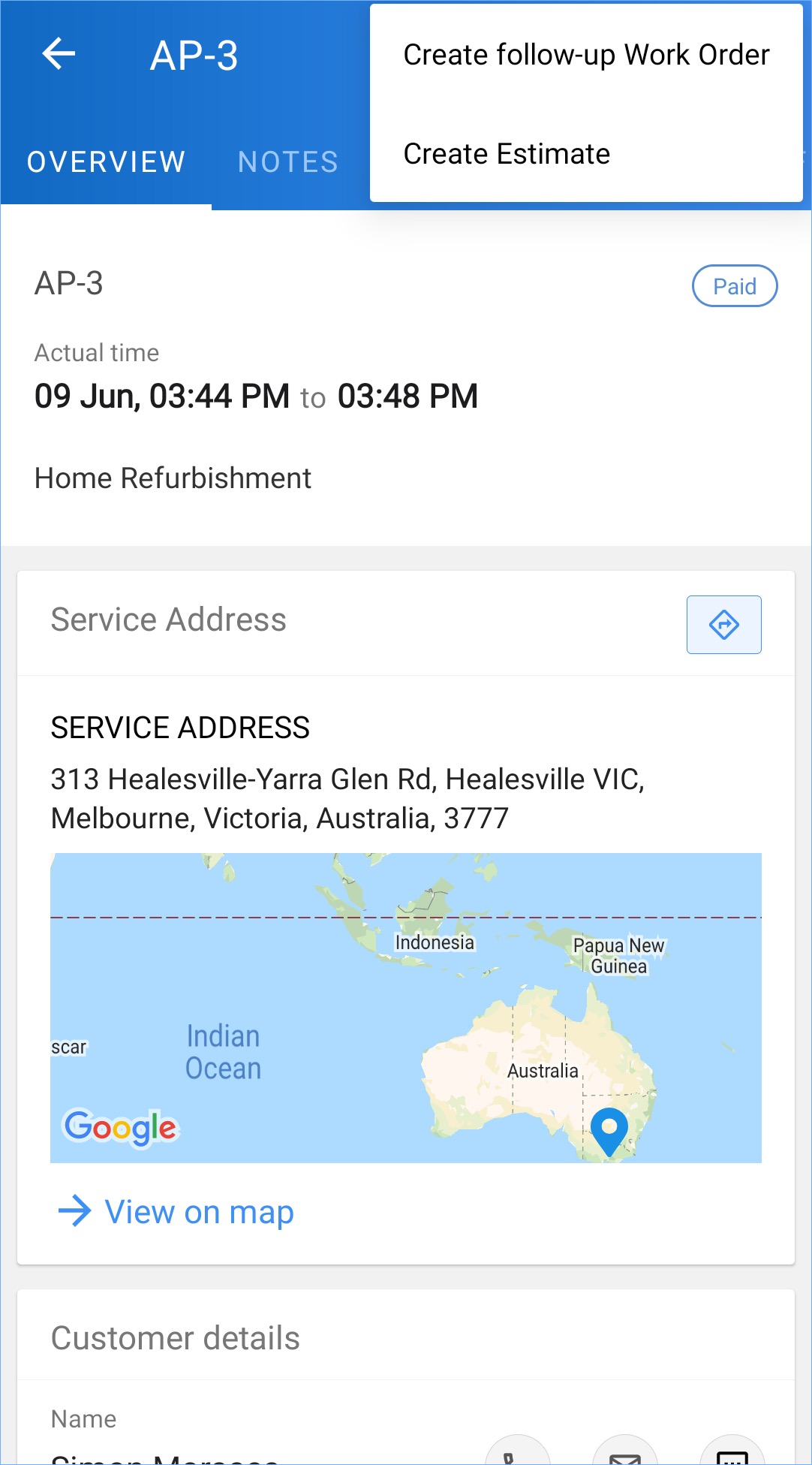Screen dimensions: 812x1465
Task: Tap the Home Refurbishment job type
Action: [174, 478]
